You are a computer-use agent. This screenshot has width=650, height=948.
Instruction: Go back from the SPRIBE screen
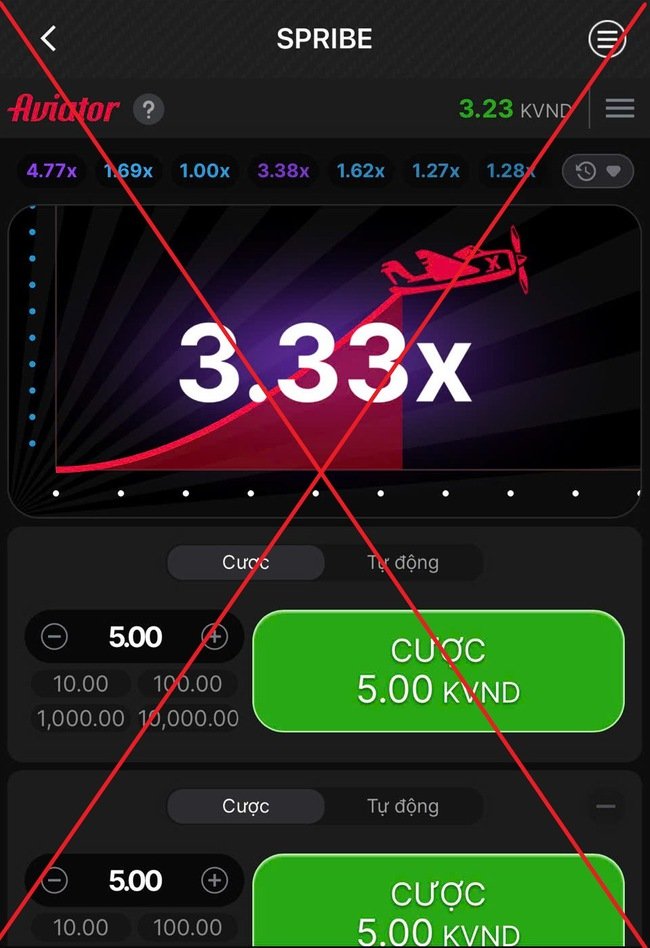pos(48,38)
